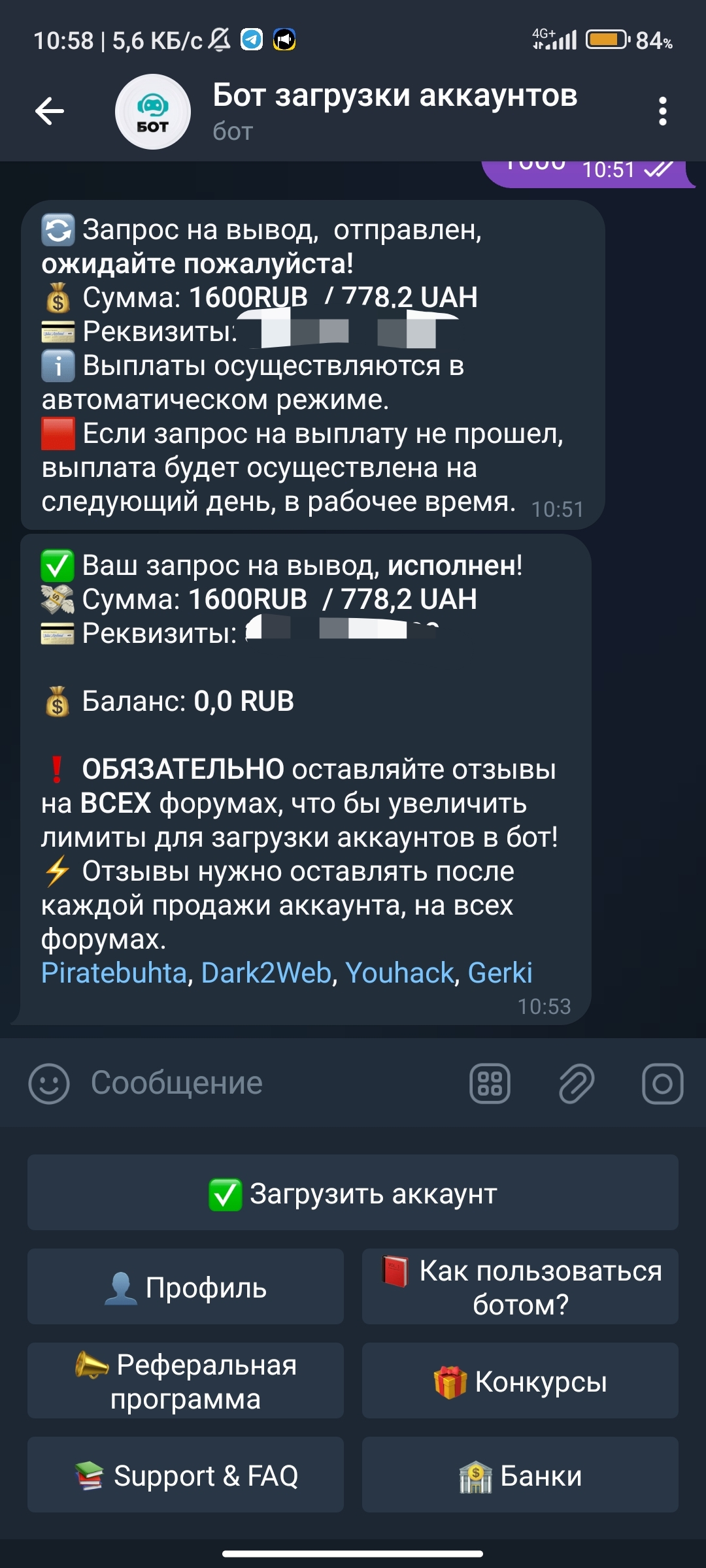Open Support & FAQ
Image resolution: width=706 pixels, height=1568 pixels.
pyautogui.click(x=186, y=1475)
